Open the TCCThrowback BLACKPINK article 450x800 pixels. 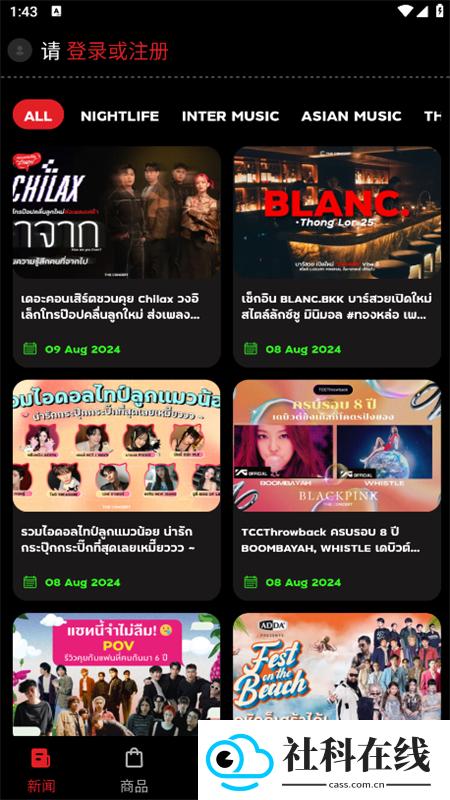click(337, 490)
